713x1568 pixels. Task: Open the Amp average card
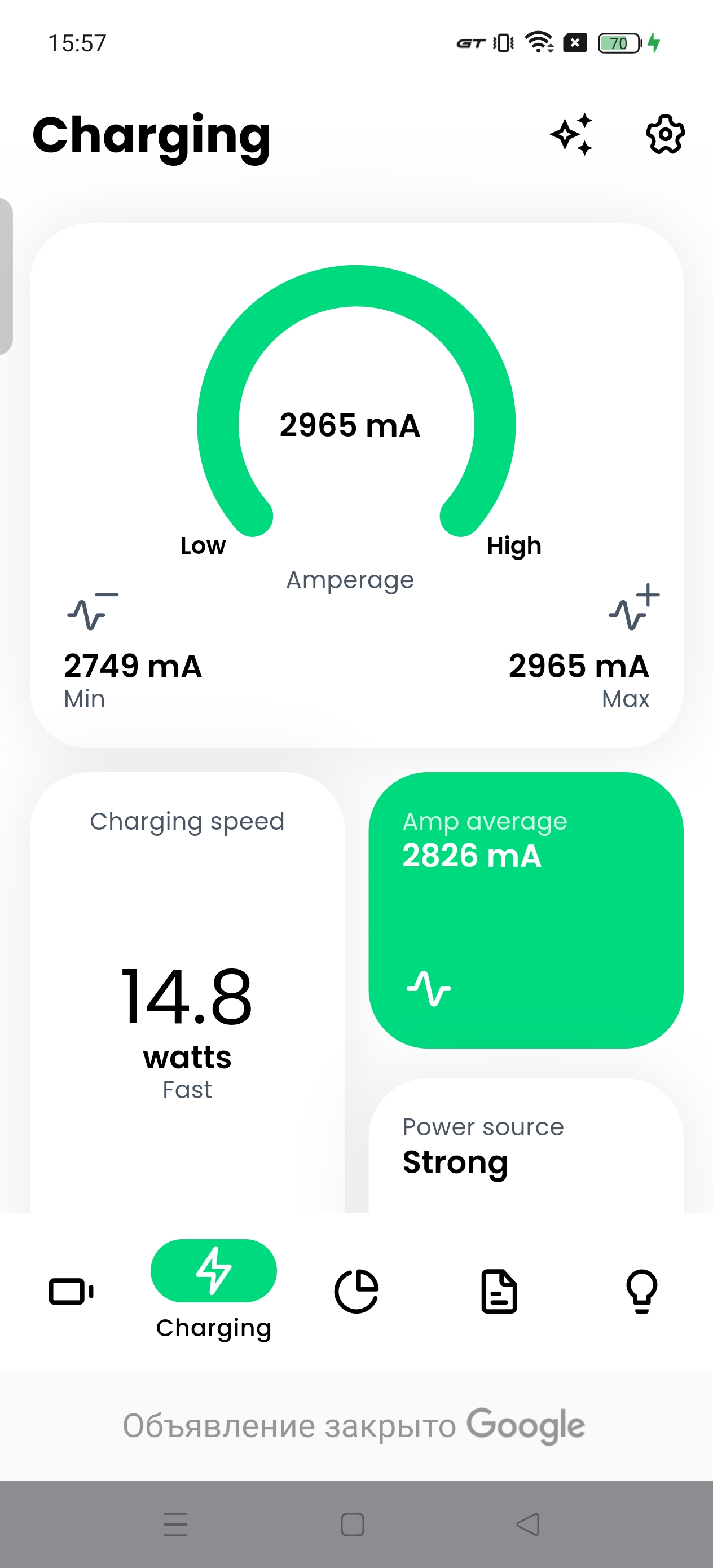click(x=526, y=910)
